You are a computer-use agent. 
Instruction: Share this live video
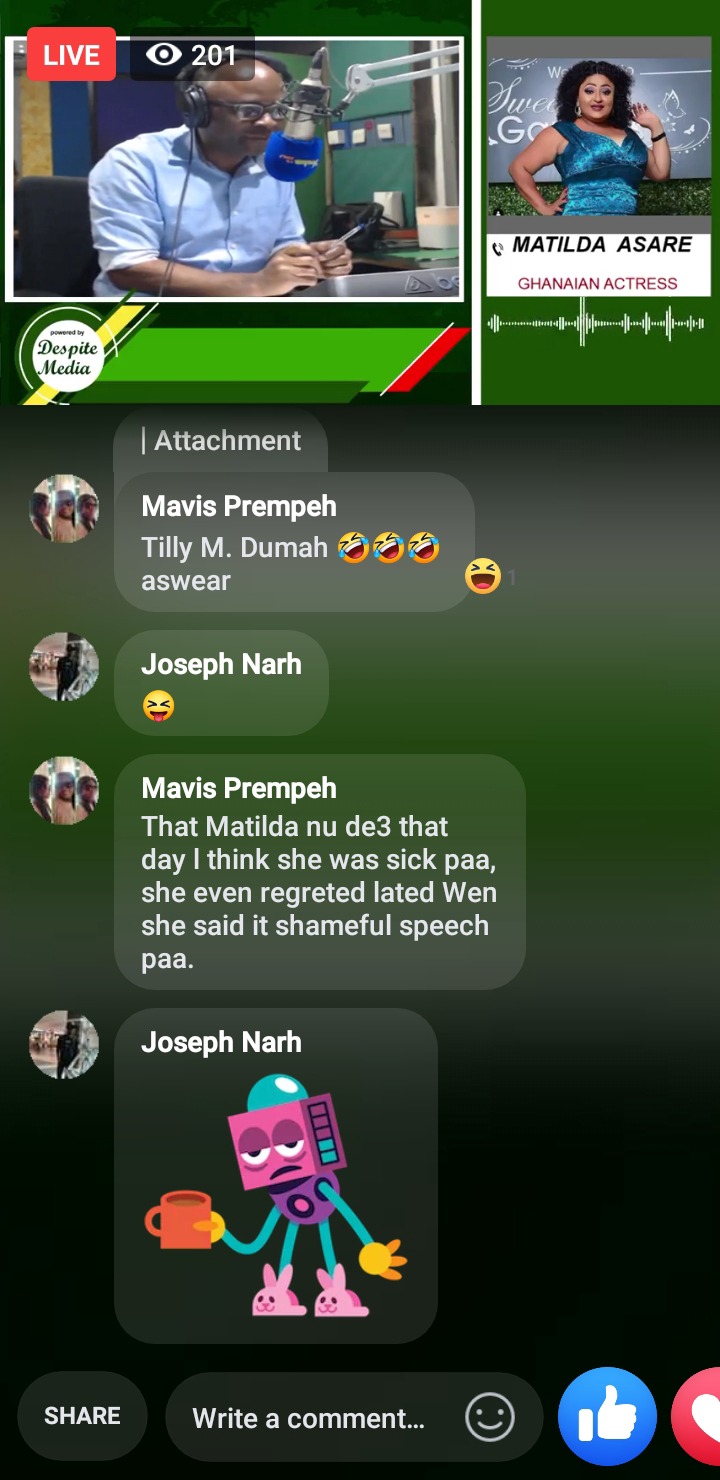(82, 1416)
